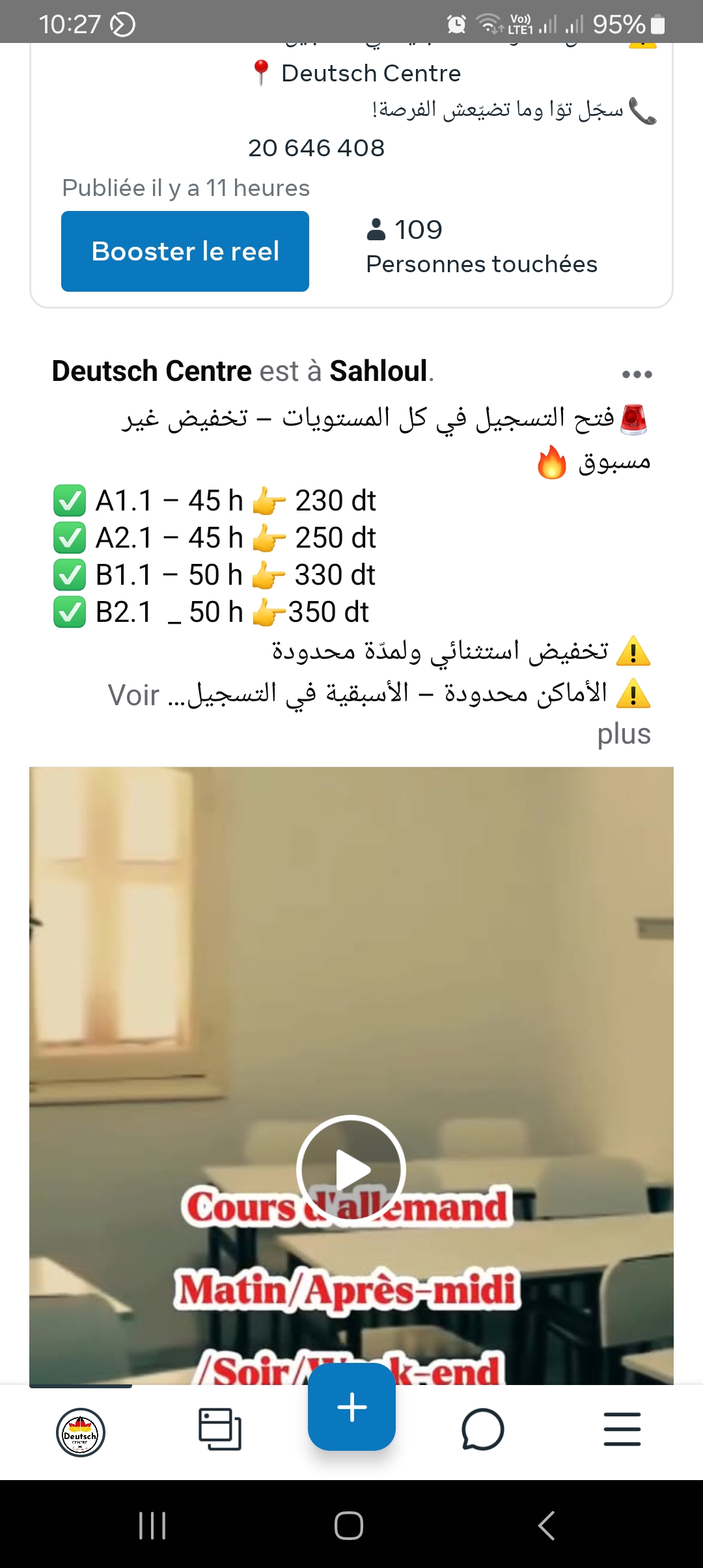The image size is (703, 1568).
Task: Create new content with the plus button
Action: coord(351,1407)
